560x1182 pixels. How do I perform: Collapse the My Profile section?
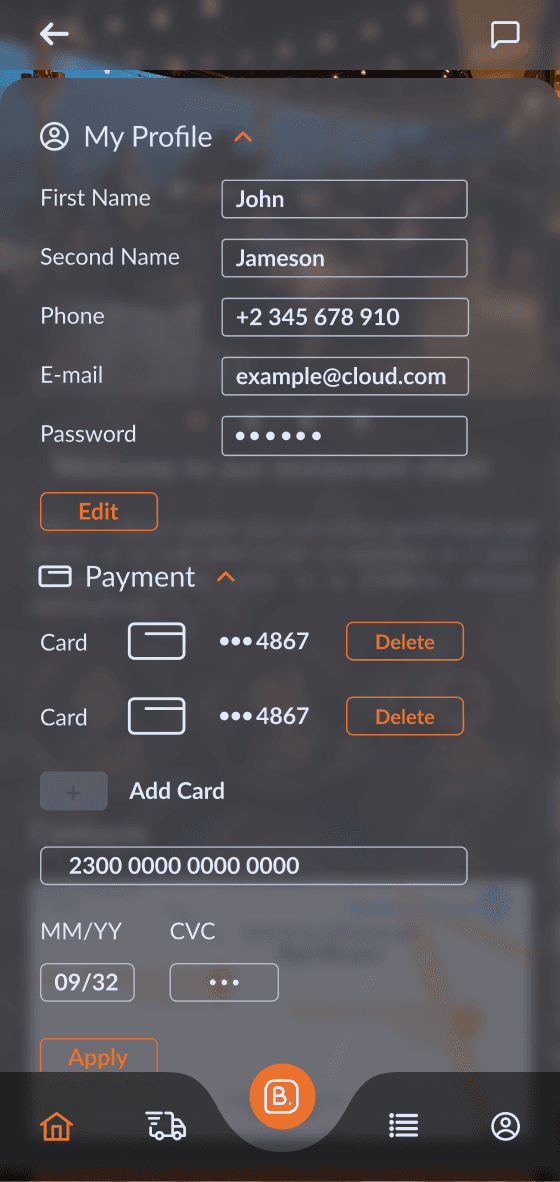coord(243,137)
